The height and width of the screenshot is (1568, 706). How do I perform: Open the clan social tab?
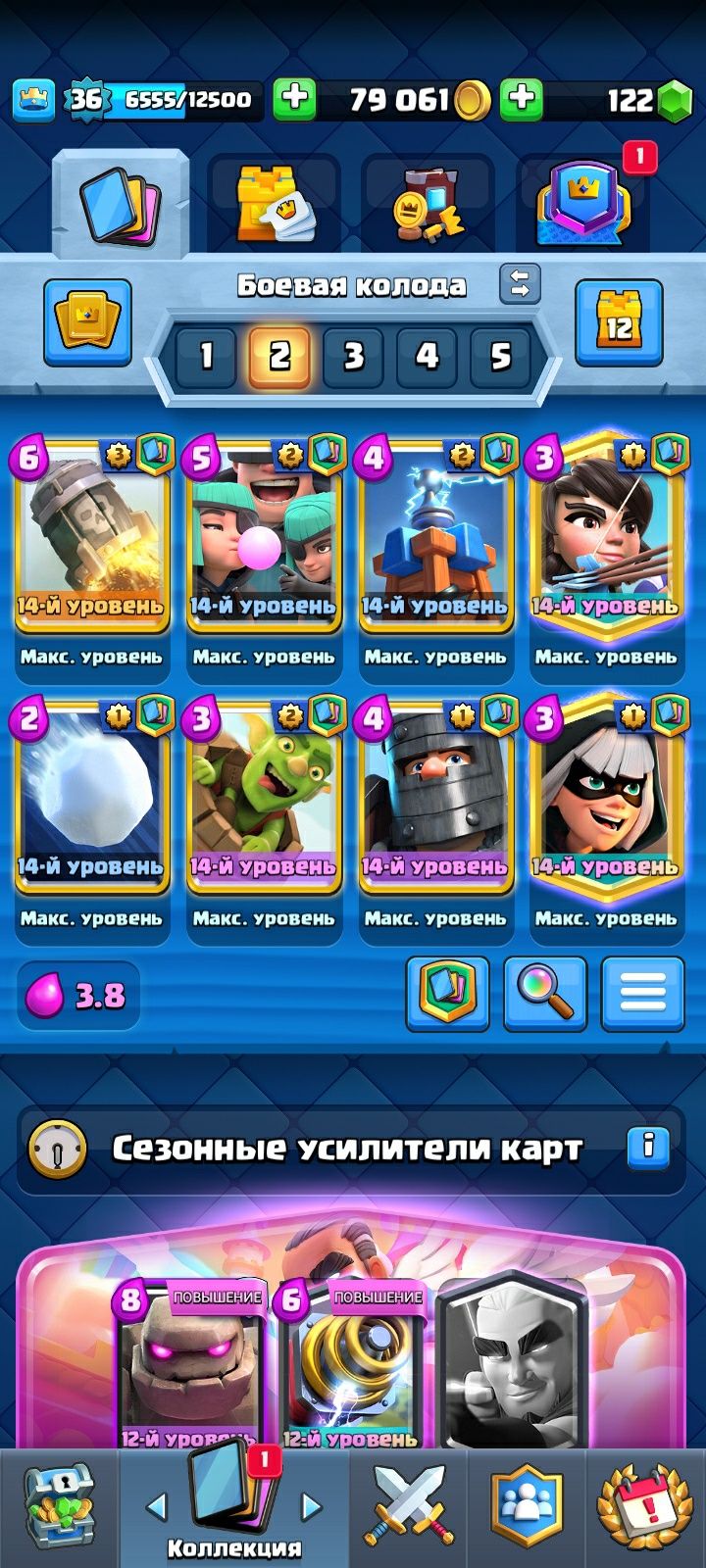(529, 1509)
